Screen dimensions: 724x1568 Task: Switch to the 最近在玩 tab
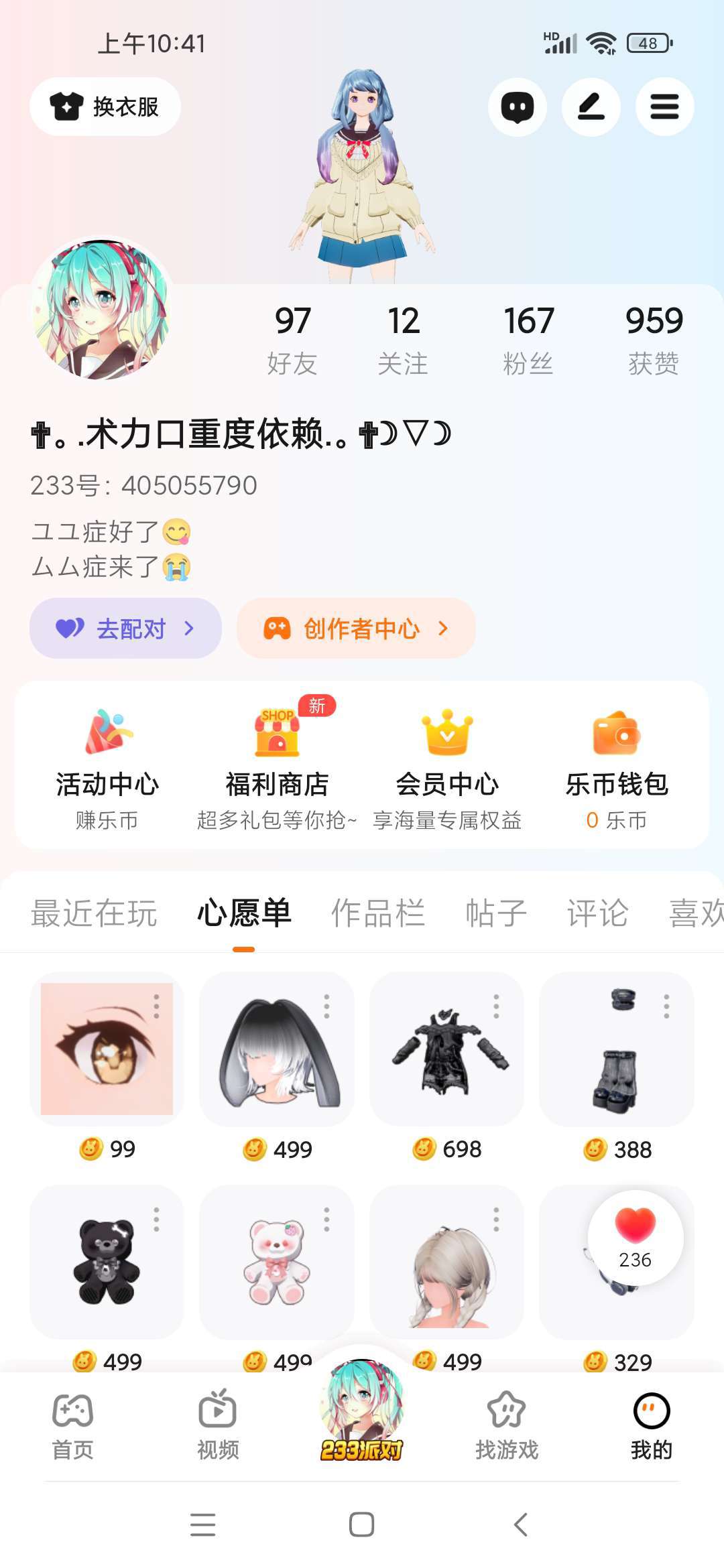(x=94, y=913)
